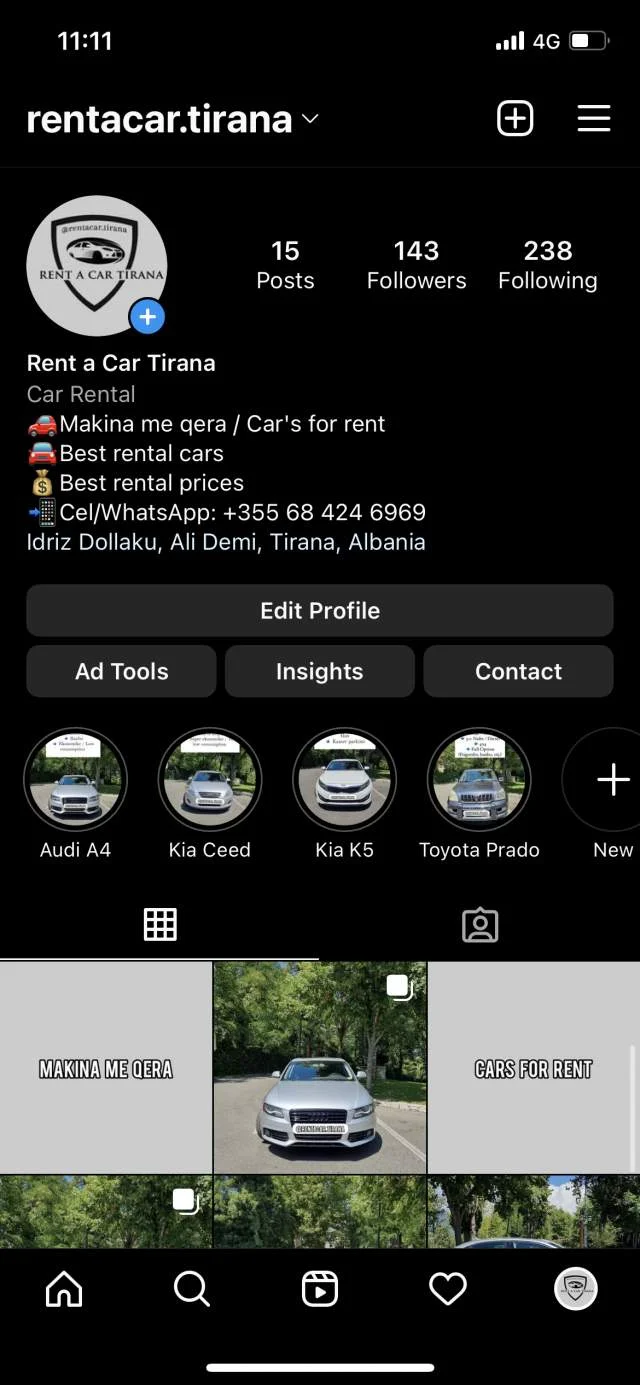Open the Kia Ceed story highlight
This screenshot has width=640, height=1385.
coord(210,780)
